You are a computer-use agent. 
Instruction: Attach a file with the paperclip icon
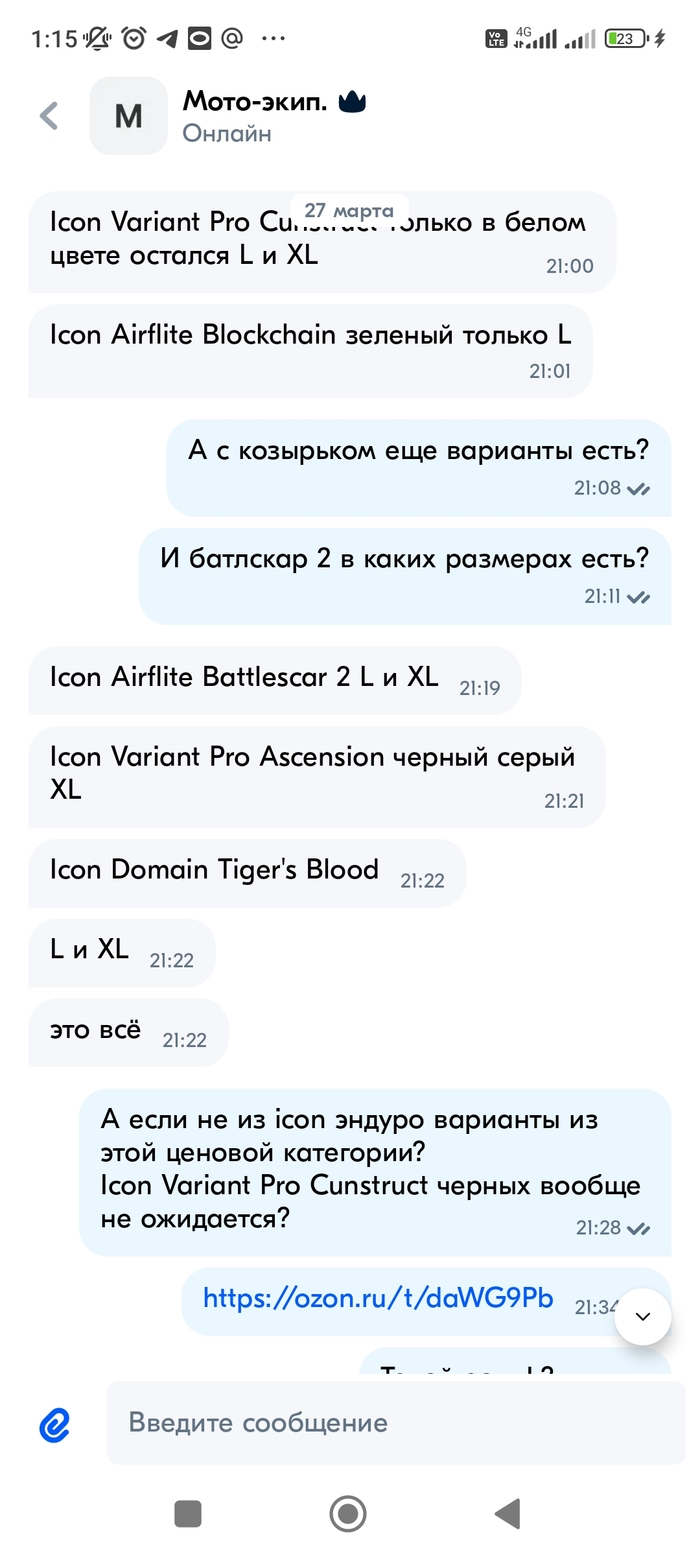[55, 1424]
